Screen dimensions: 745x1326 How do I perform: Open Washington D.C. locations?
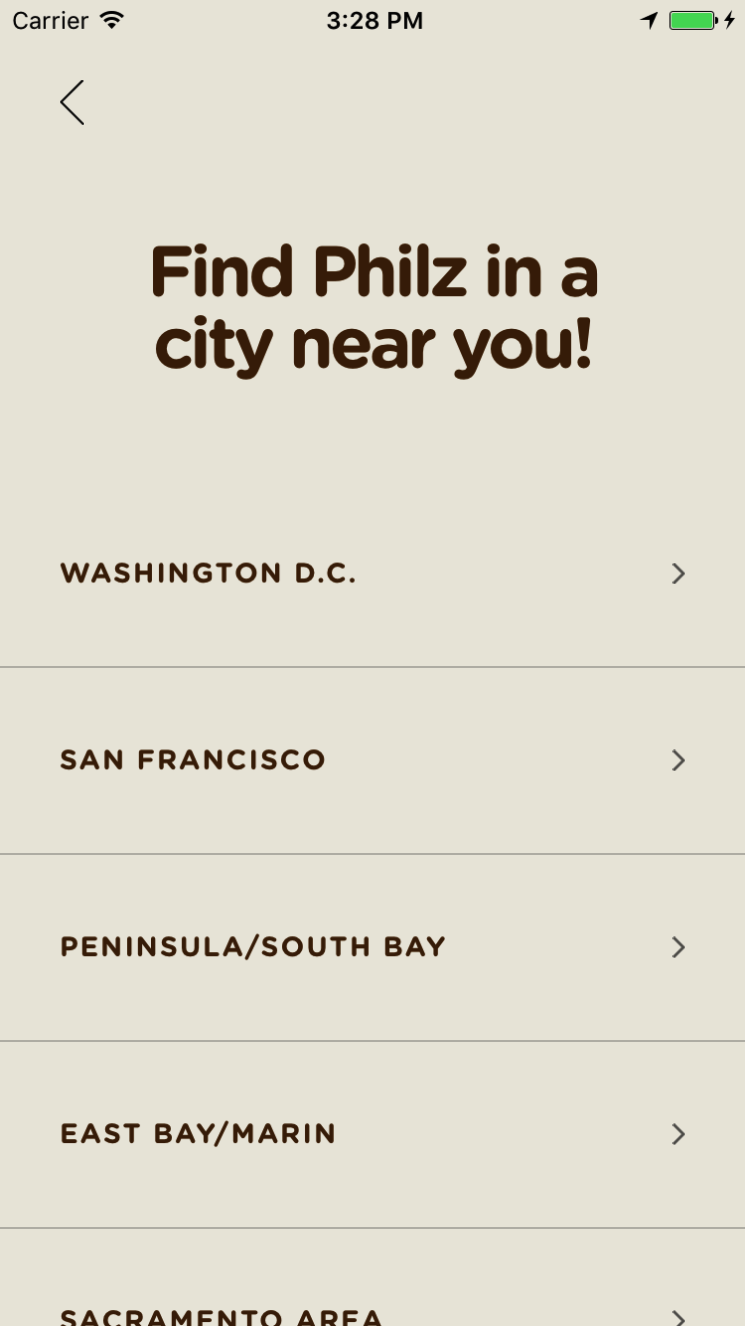click(x=372, y=574)
